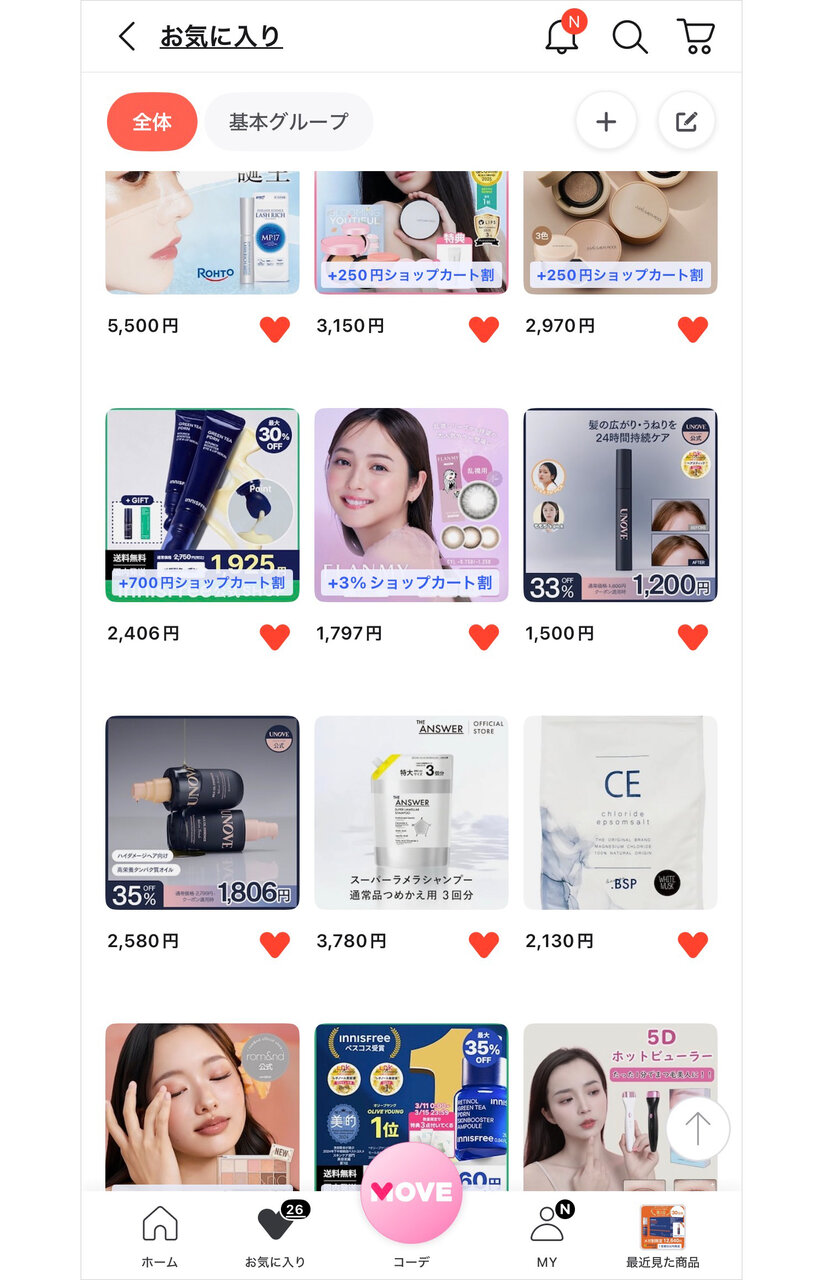Viewport: 823px width, 1280px height.
Task: View the UNOVE 1,500円 hair product
Action: coord(620,505)
